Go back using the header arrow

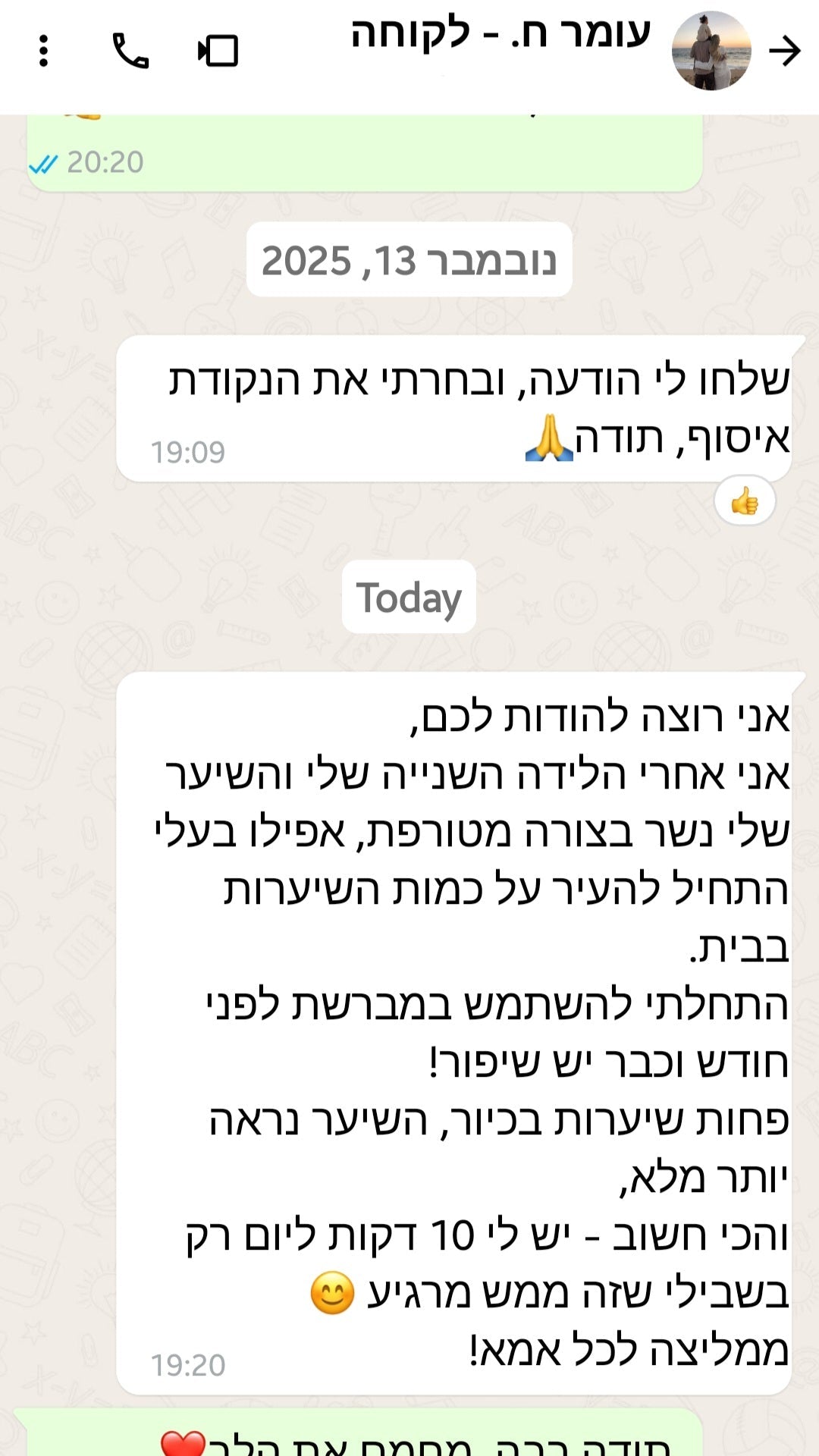coord(785,51)
